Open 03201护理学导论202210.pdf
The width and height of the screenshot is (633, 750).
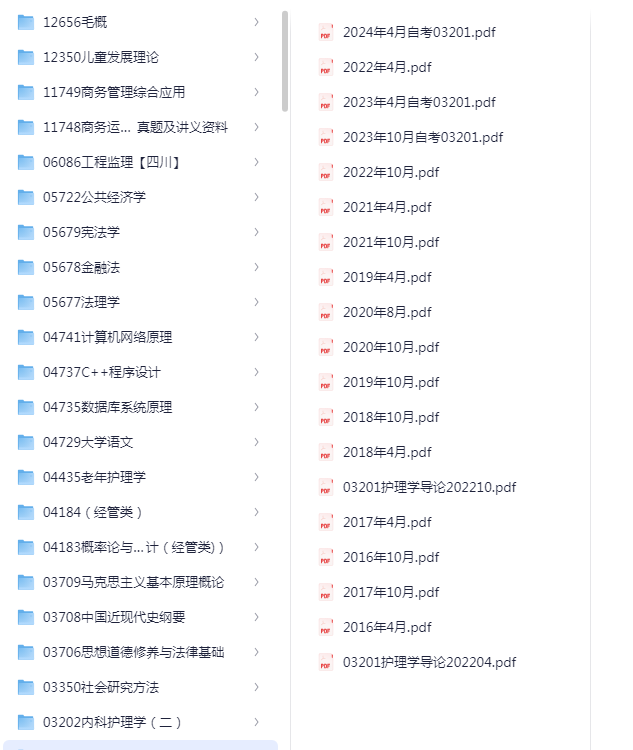pos(429,487)
